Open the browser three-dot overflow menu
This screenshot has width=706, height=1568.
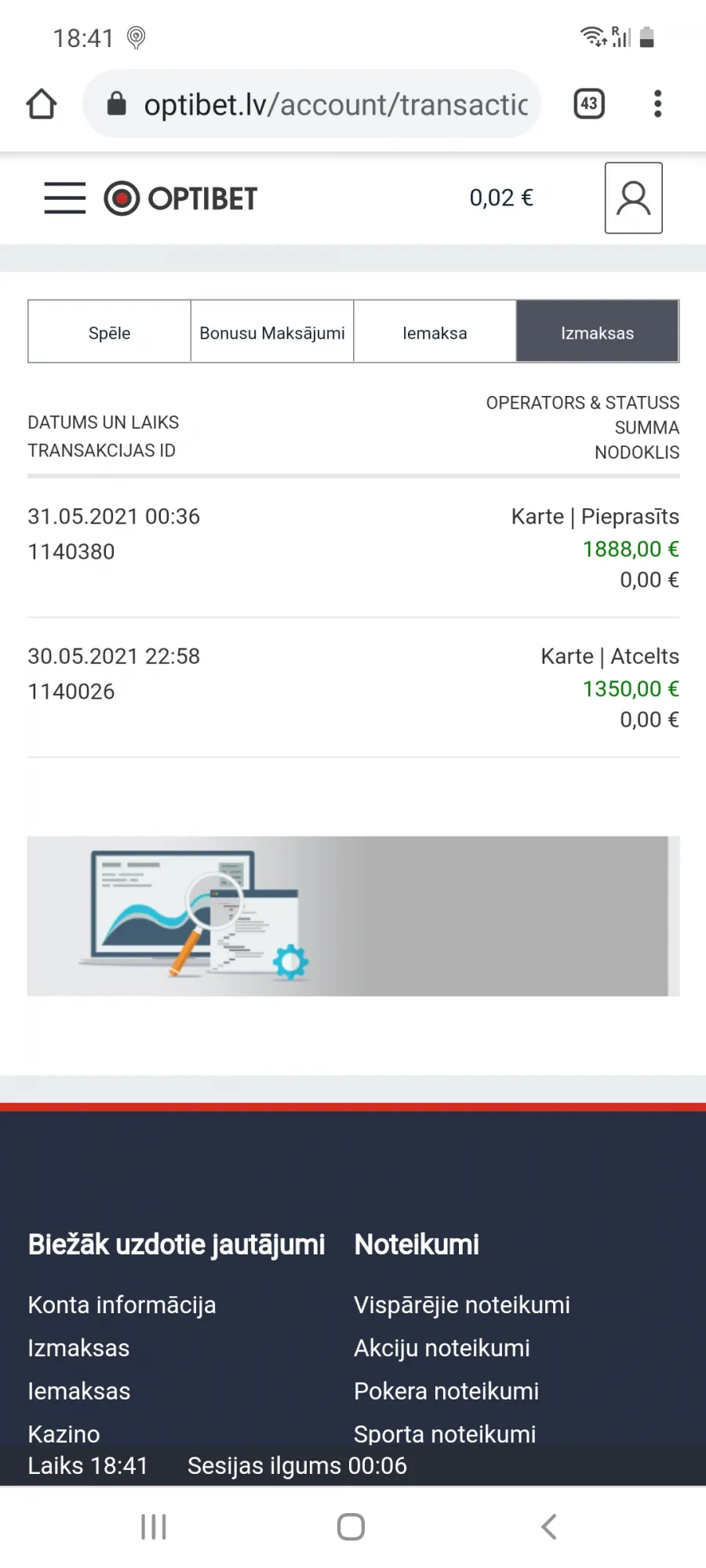[x=658, y=103]
